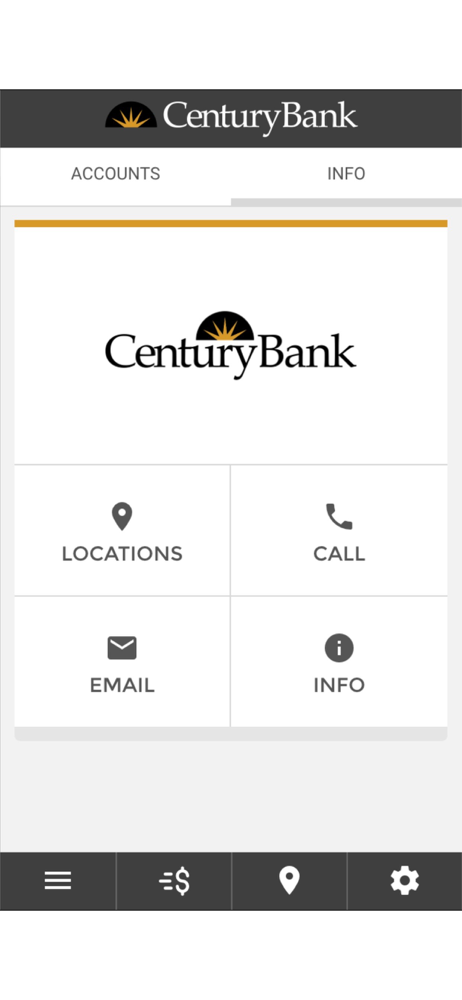Image resolution: width=462 pixels, height=1000 pixels.
Task: Open the Info tile with the i icon
Action: click(339, 662)
